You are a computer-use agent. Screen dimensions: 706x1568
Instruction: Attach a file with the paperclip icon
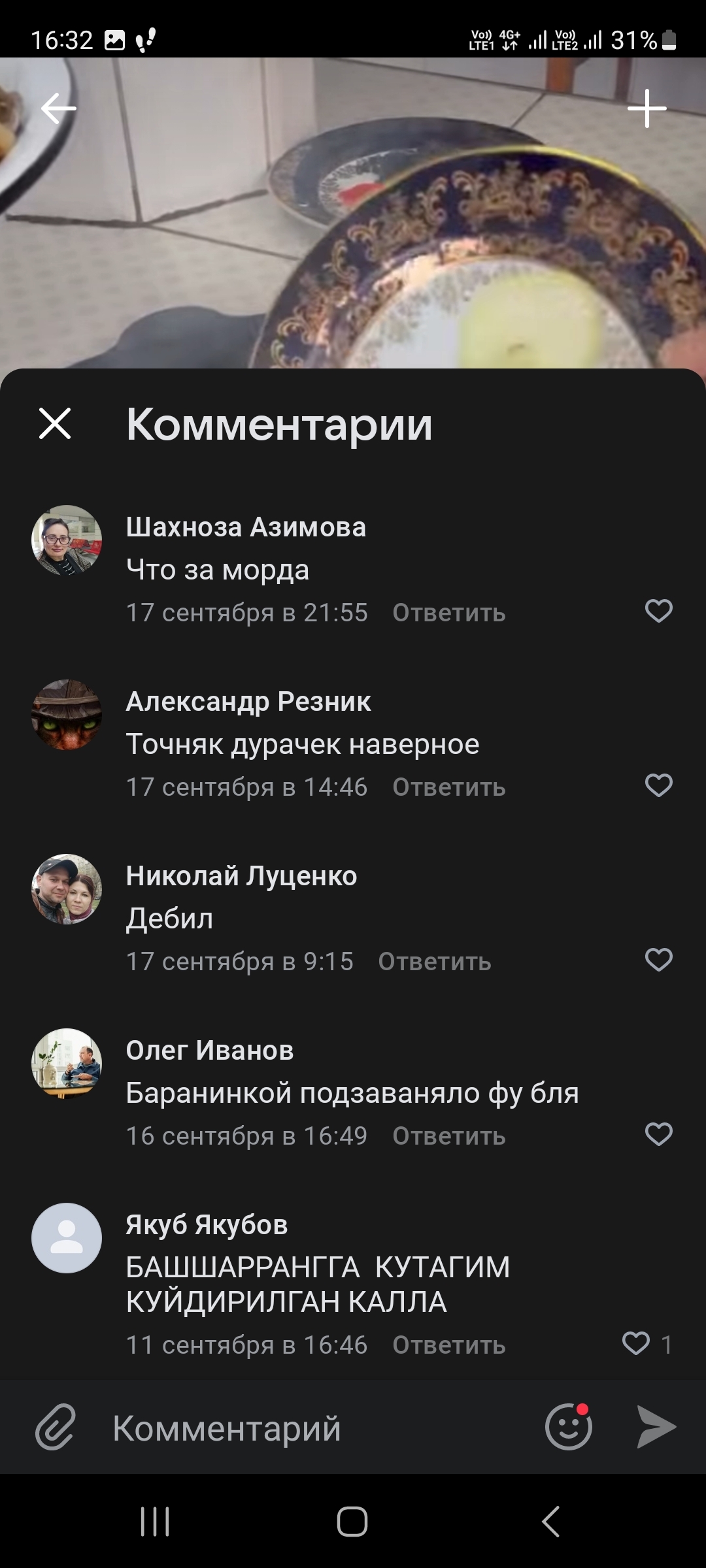tap(56, 1428)
